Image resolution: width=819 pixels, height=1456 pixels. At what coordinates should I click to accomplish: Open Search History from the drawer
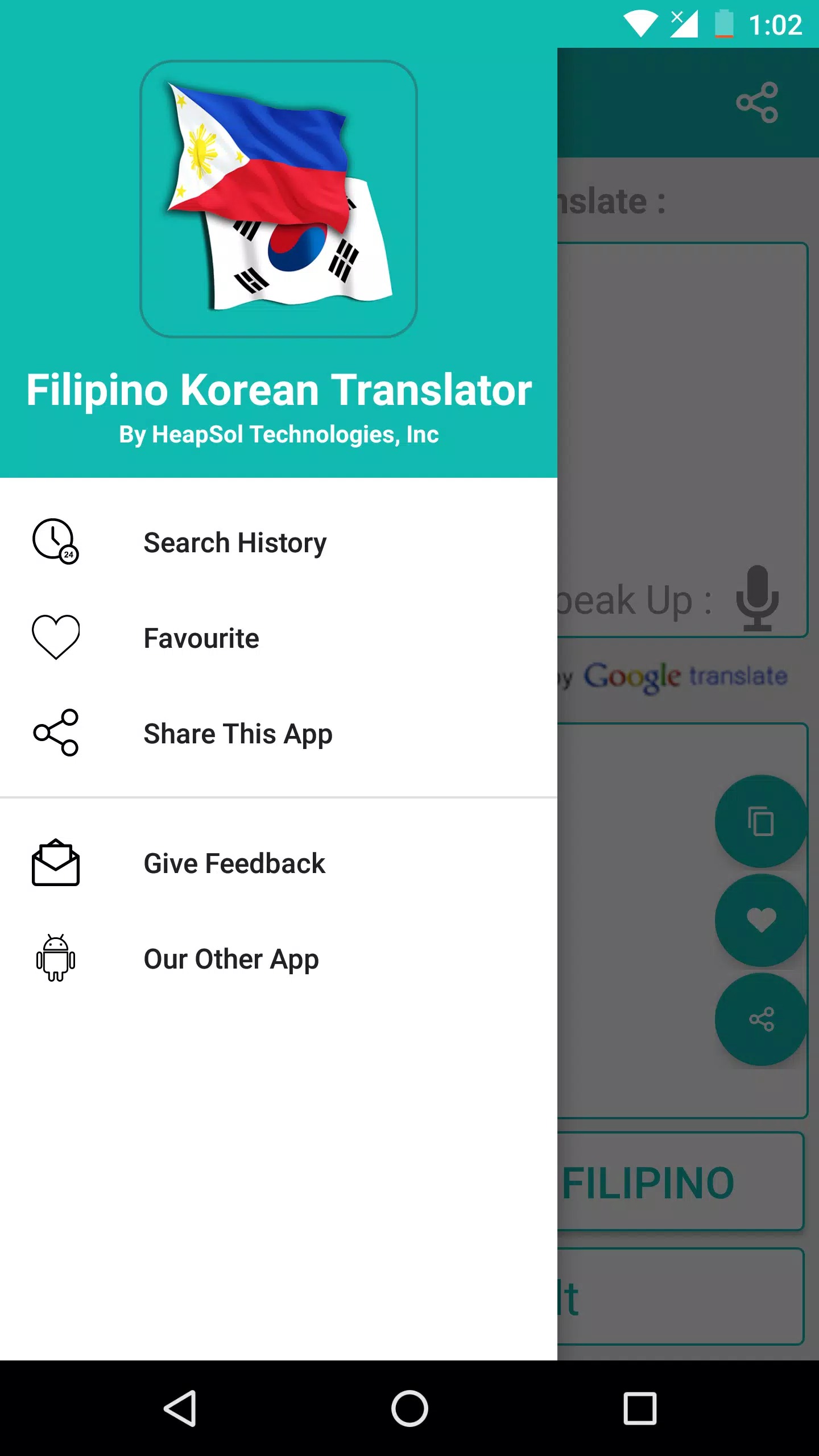pyautogui.click(x=235, y=543)
